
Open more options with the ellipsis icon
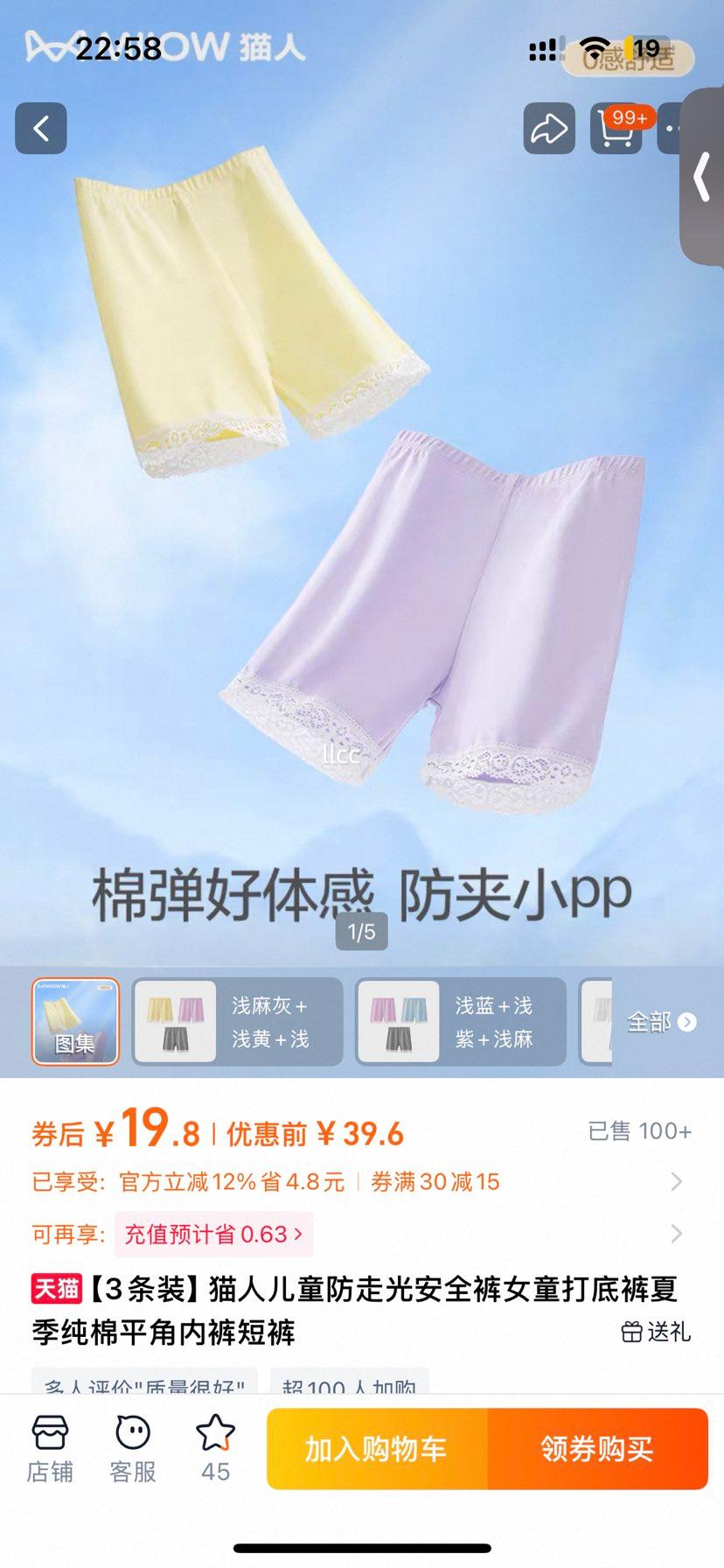tap(673, 129)
